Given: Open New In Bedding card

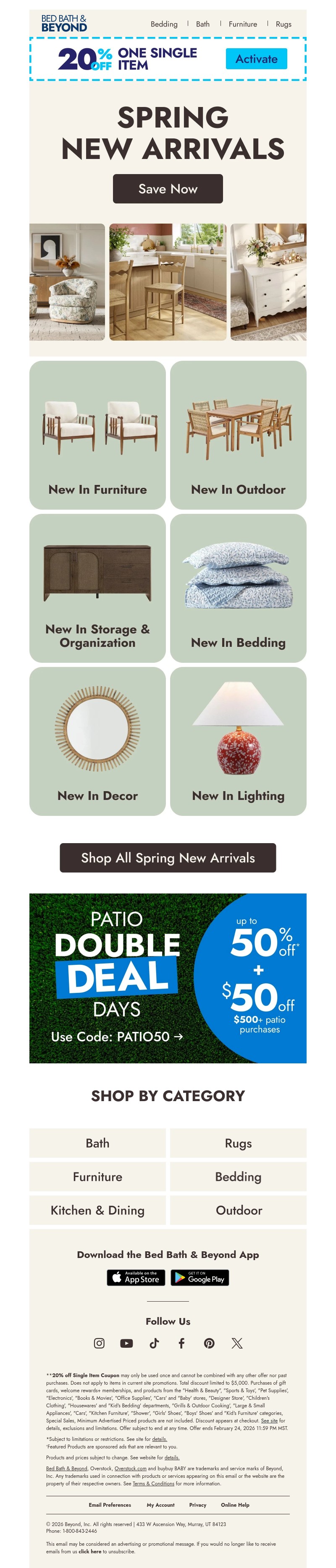Looking at the screenshot, I should [x=238, y=587].
